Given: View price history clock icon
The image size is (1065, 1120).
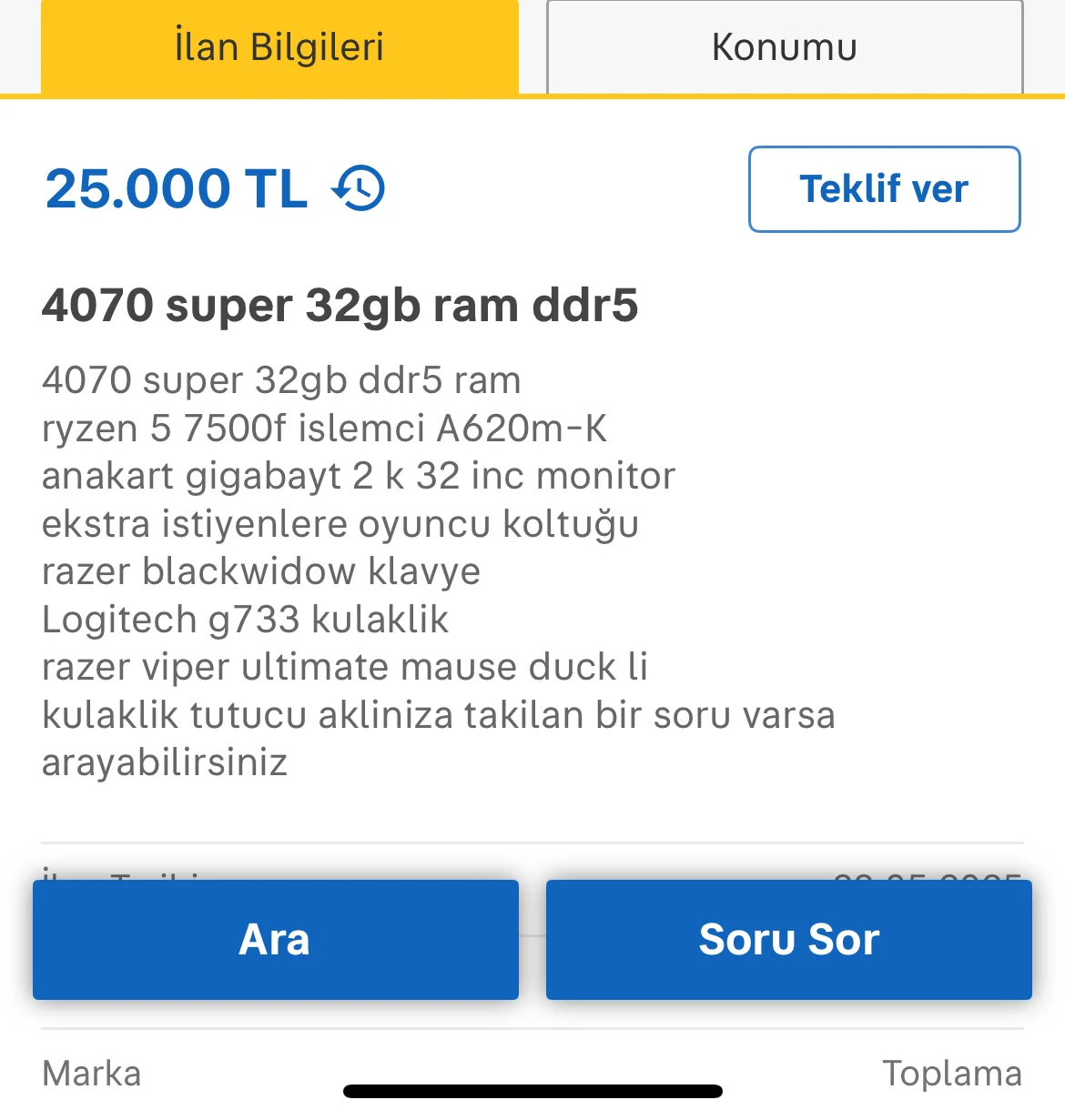Looking at the screenshot, I should pyautogui.click(x=359, y=188).
